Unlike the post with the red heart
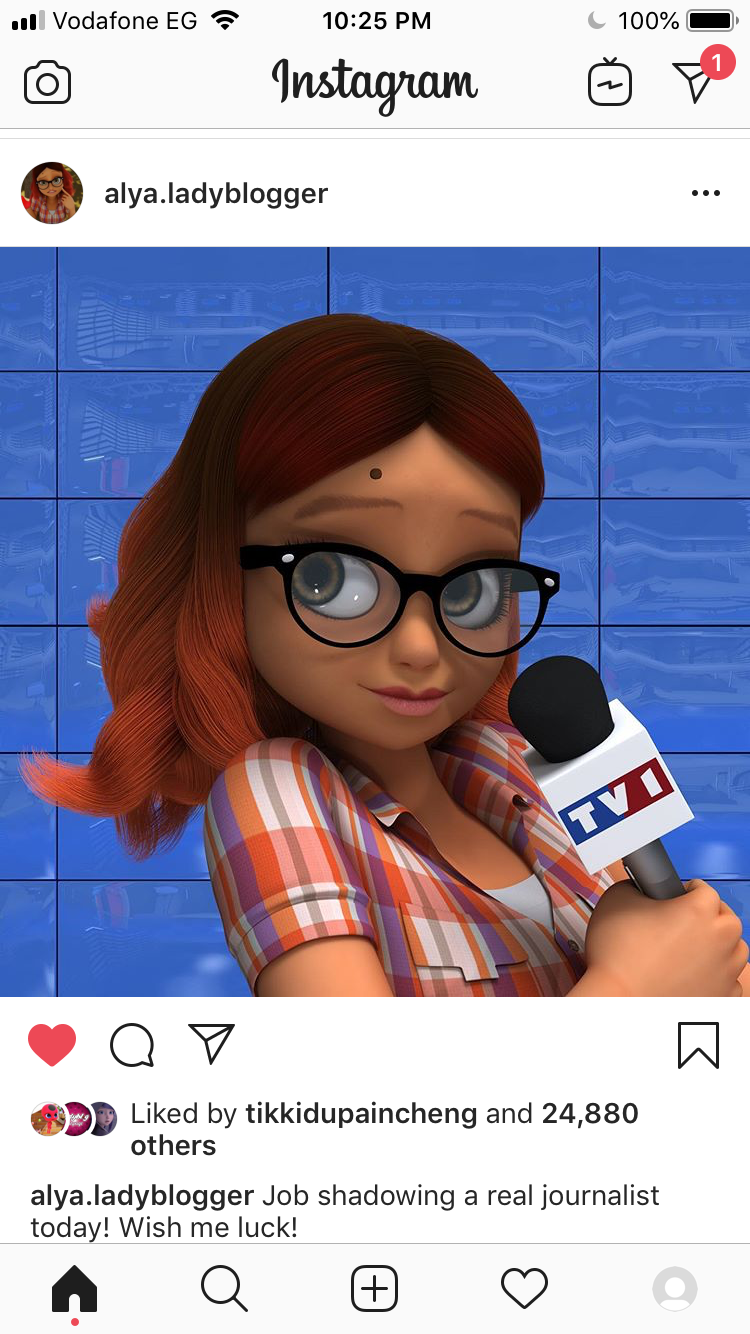The height and width of the screenshot is (1334, 750). point(52,1045)
